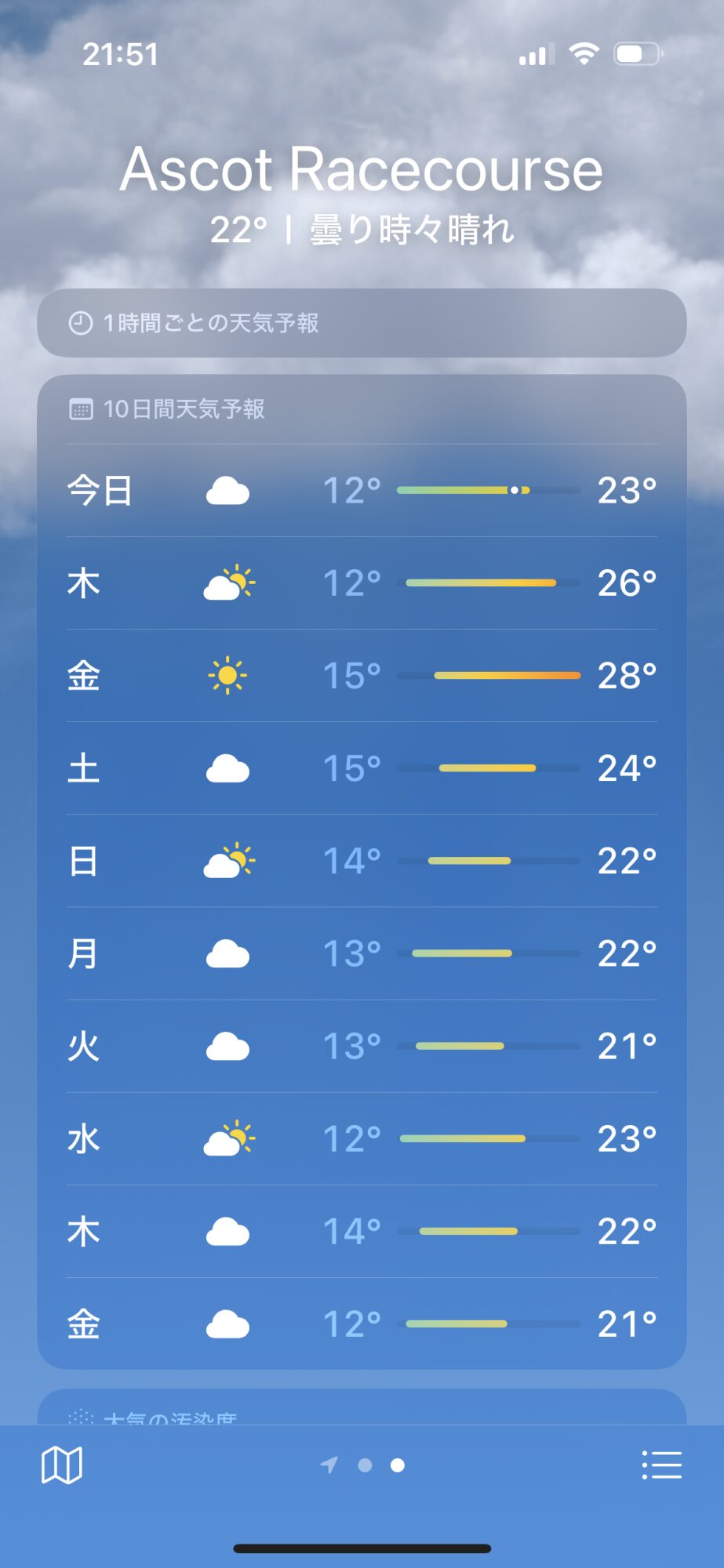Jump to current location page indicator
This screenshot has height=1568, width=724.
point(329,1465)
